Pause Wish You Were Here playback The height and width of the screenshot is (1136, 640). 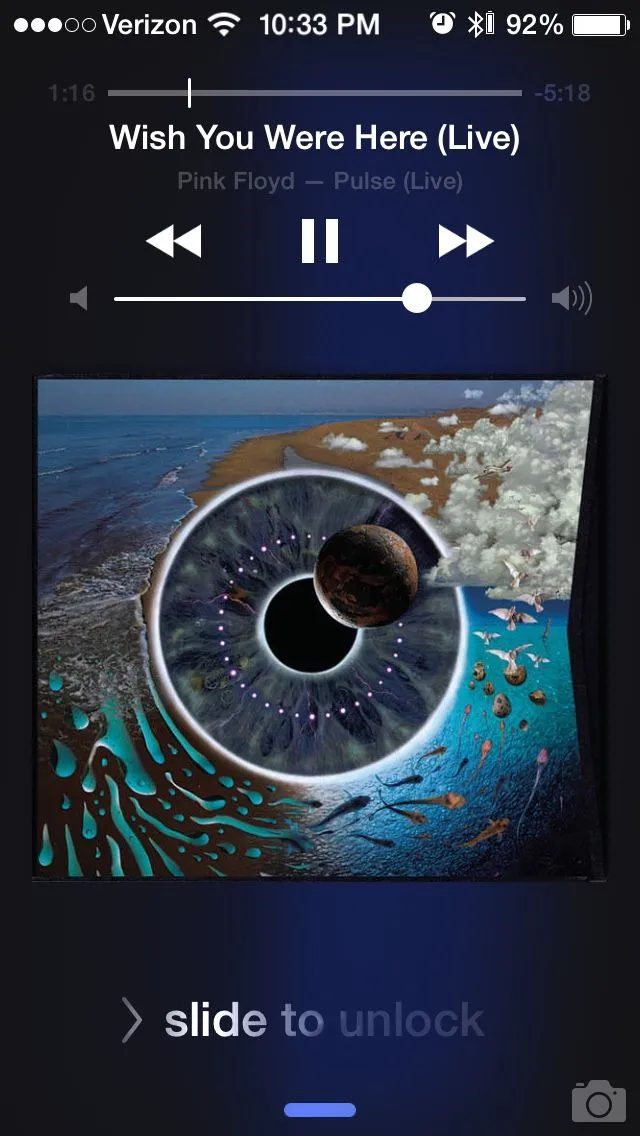[x=320, y=241]
